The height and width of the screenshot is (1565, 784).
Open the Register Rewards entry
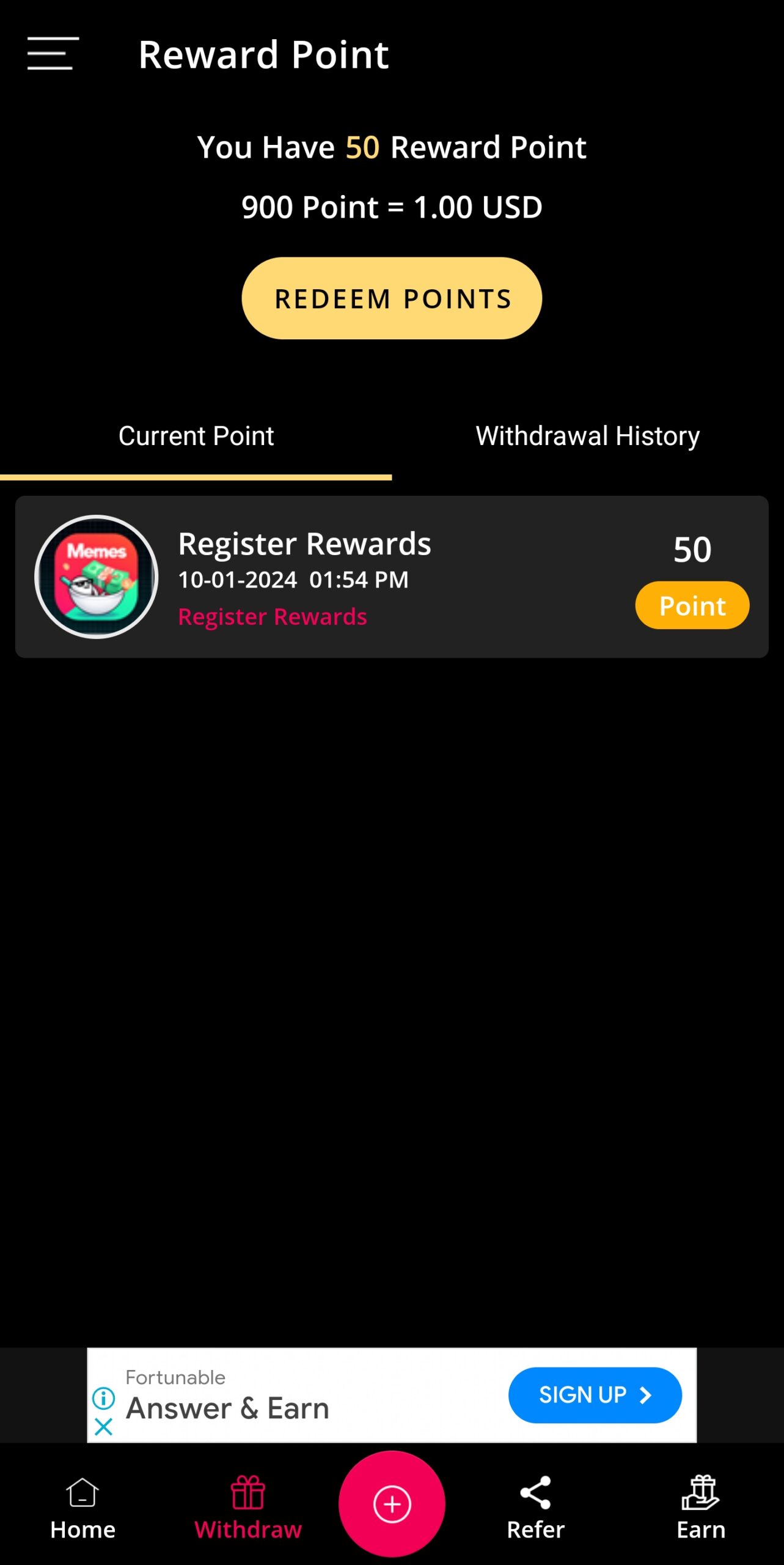pos(391,577)
